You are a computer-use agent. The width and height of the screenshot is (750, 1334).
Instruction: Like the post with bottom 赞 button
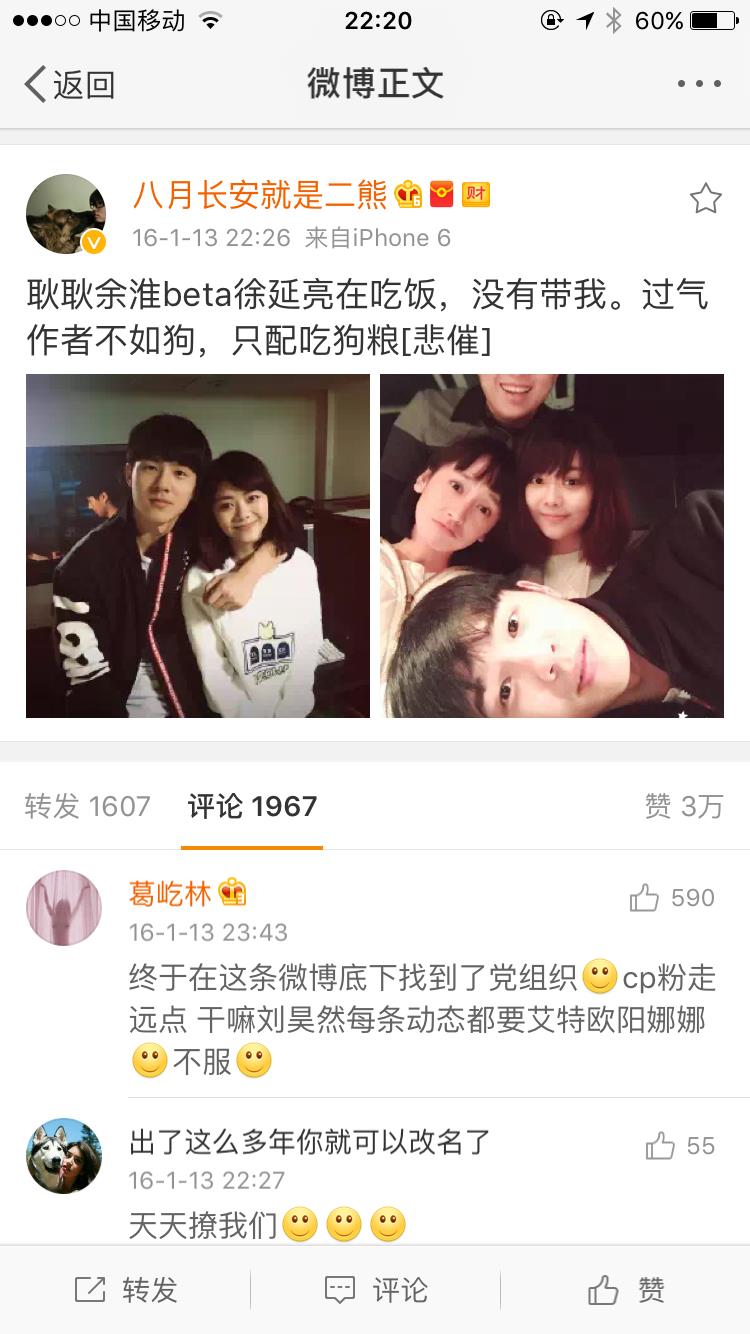(626, 1290)
